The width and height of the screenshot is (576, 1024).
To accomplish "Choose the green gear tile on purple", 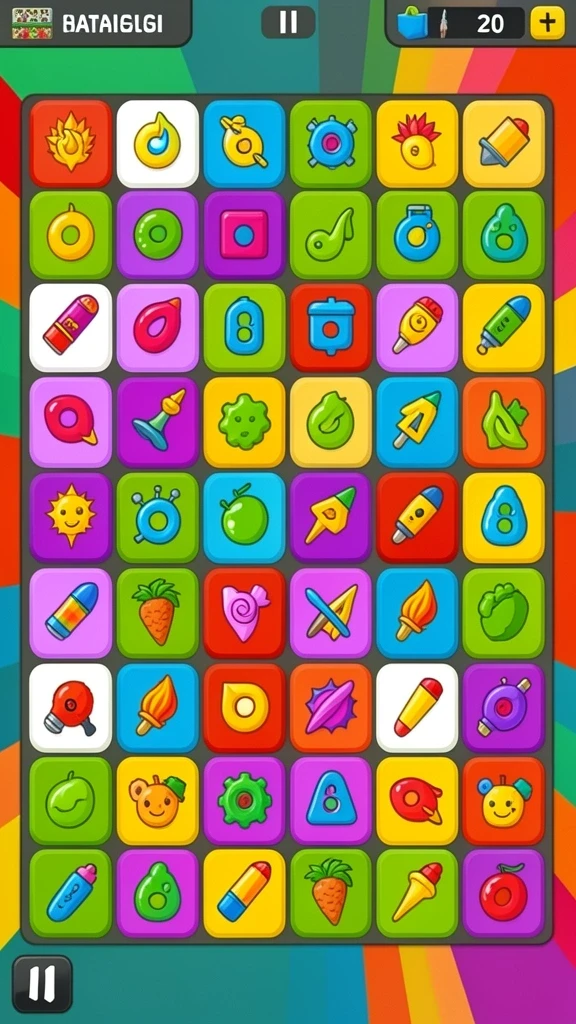I will point(244,801).
